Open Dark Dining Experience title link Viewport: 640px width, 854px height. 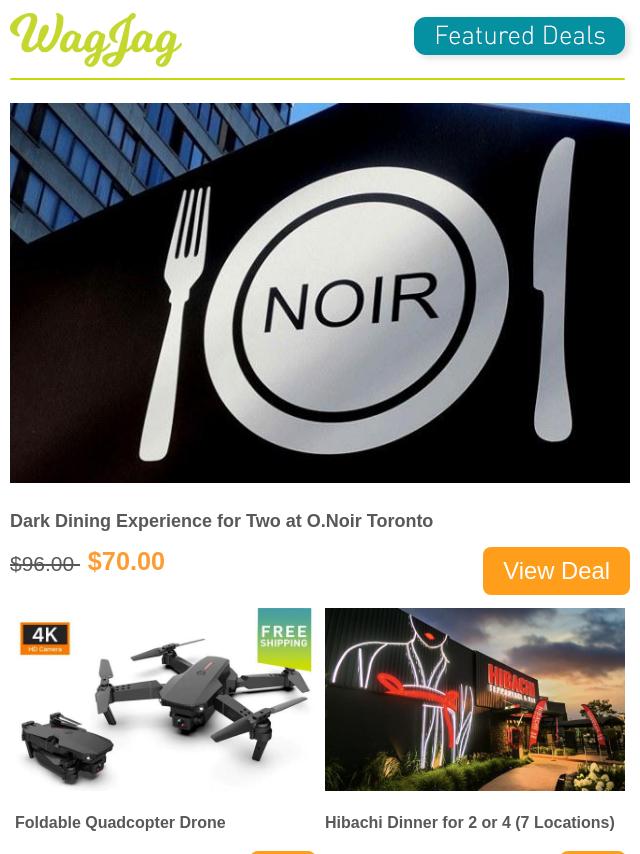[x=221, y=521]
